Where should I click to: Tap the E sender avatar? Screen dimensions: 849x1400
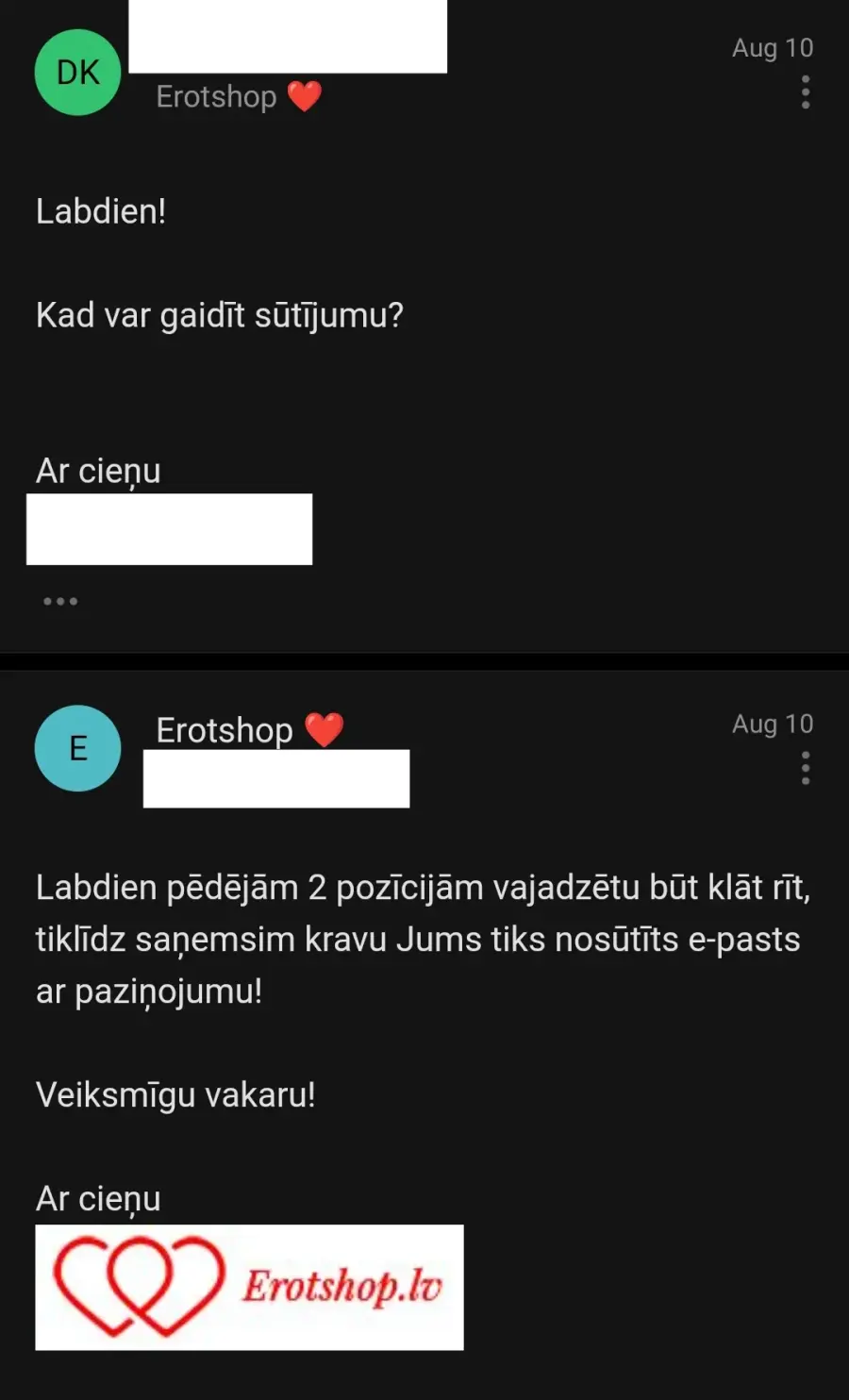pos(77,748)
